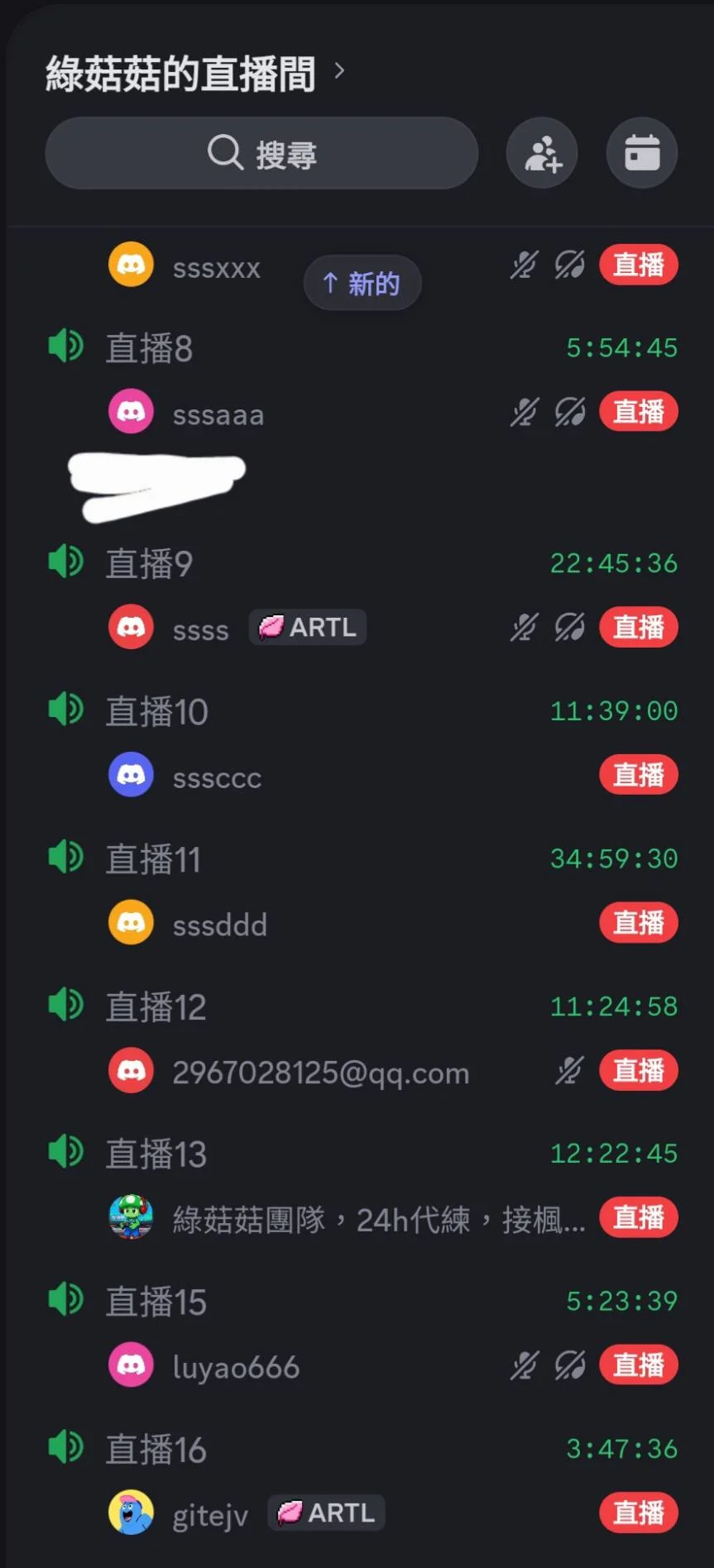The image size is (714, 1568).
Task: Jump to new items via 新的 pill
Action: [x=362, y=284]
